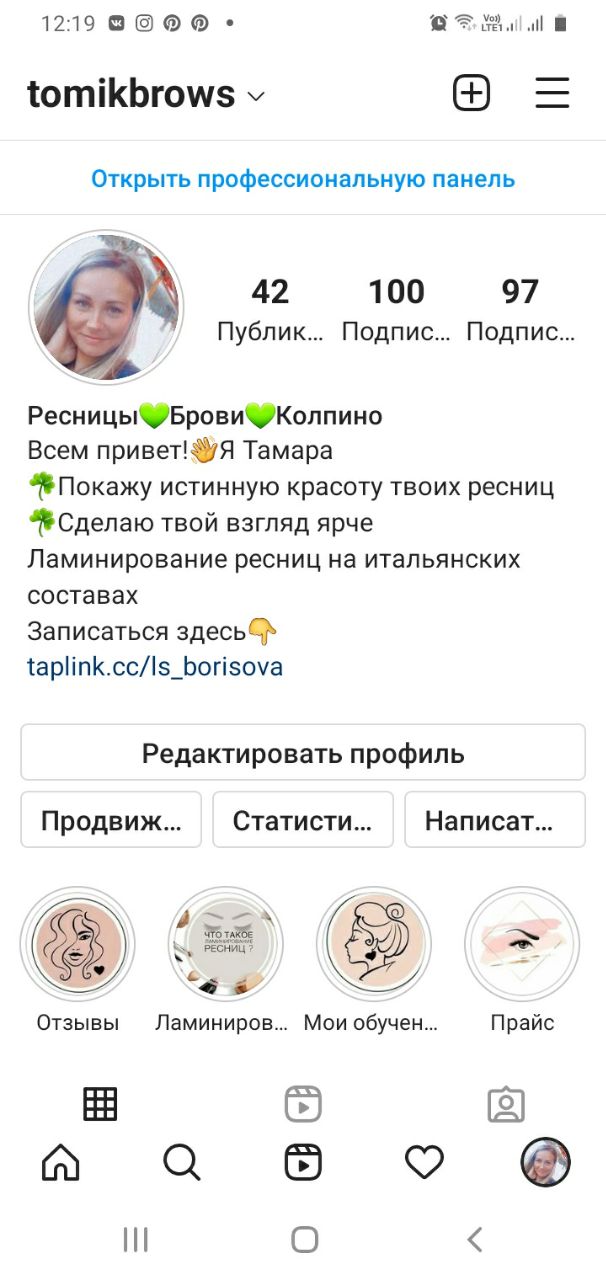
Task: Switch to the posts grid tab
Action: [x=100, y=1104]
